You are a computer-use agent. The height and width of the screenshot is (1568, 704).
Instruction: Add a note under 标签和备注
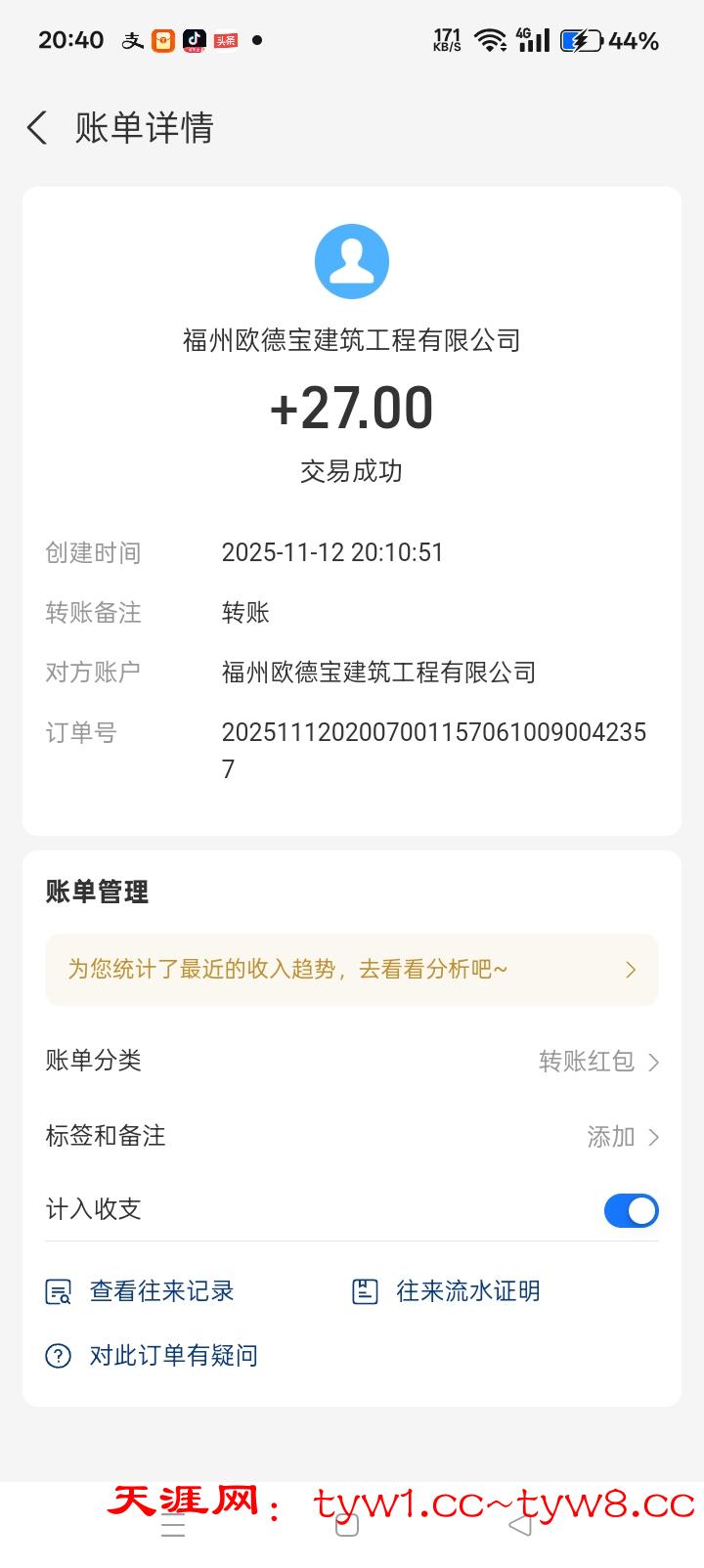622,1137
